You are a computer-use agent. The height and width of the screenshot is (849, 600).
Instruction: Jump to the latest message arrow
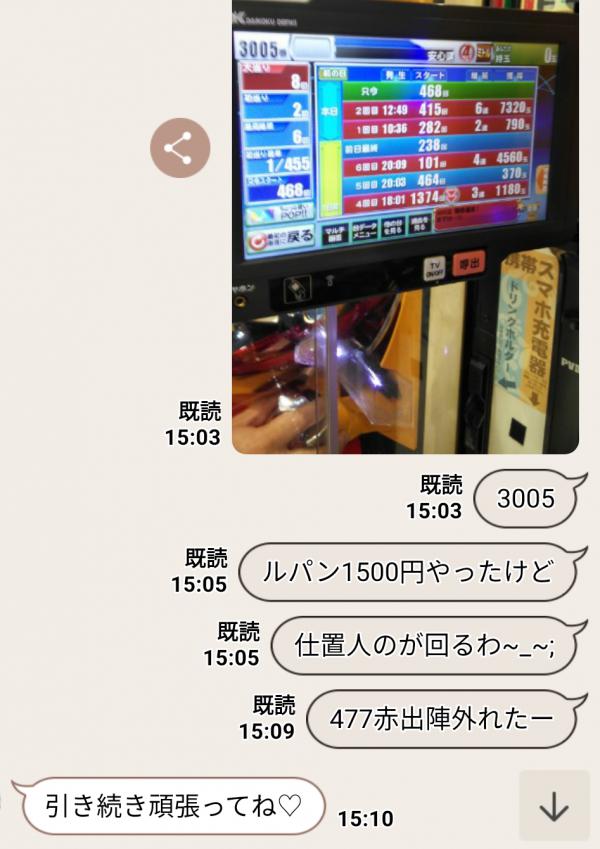coord(553,806)
